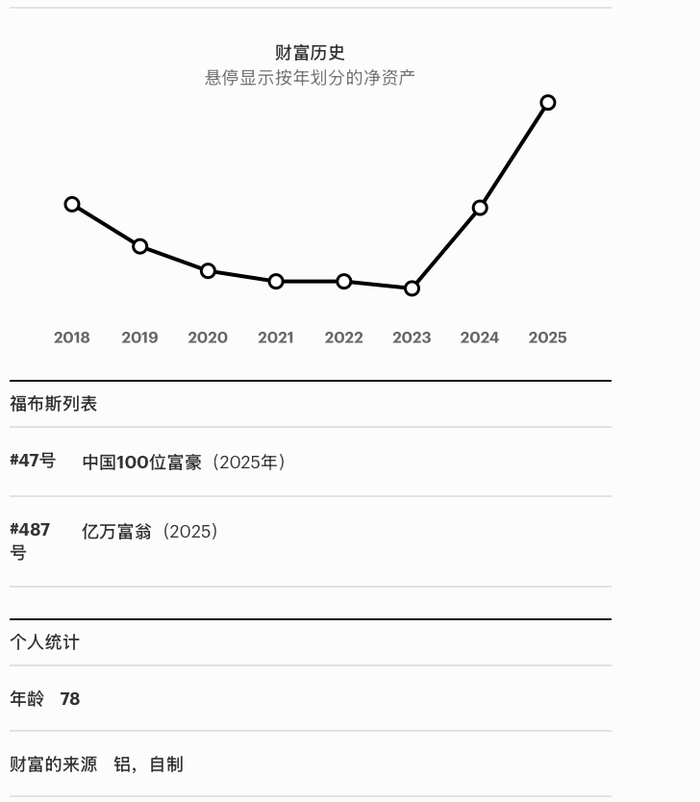Select the 2023 lowest chart point
Image resolution: width=700 pixels, height=802 pixels.
(x=412, y=288)
